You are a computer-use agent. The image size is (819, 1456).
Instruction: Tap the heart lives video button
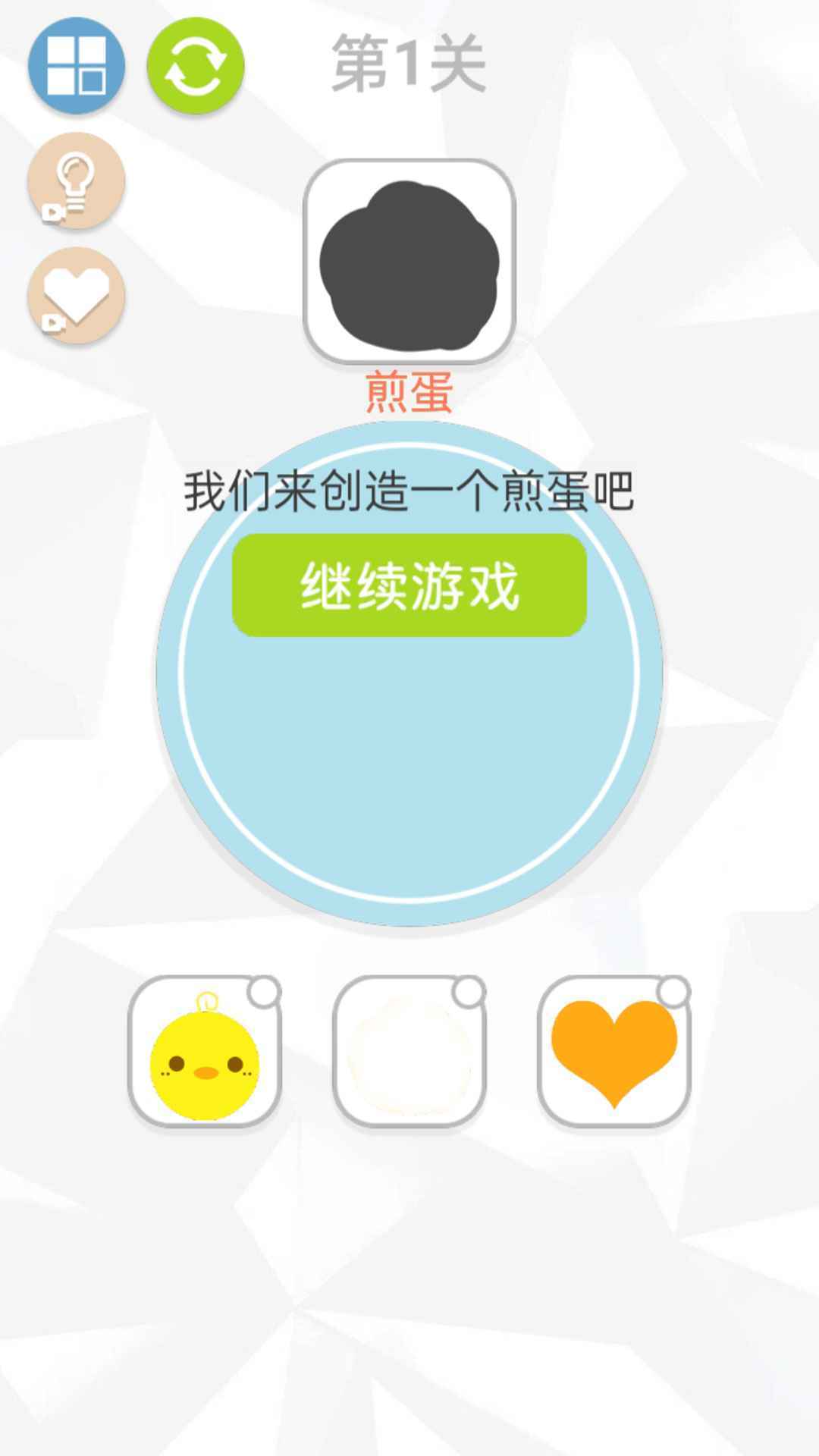point(77,295)
